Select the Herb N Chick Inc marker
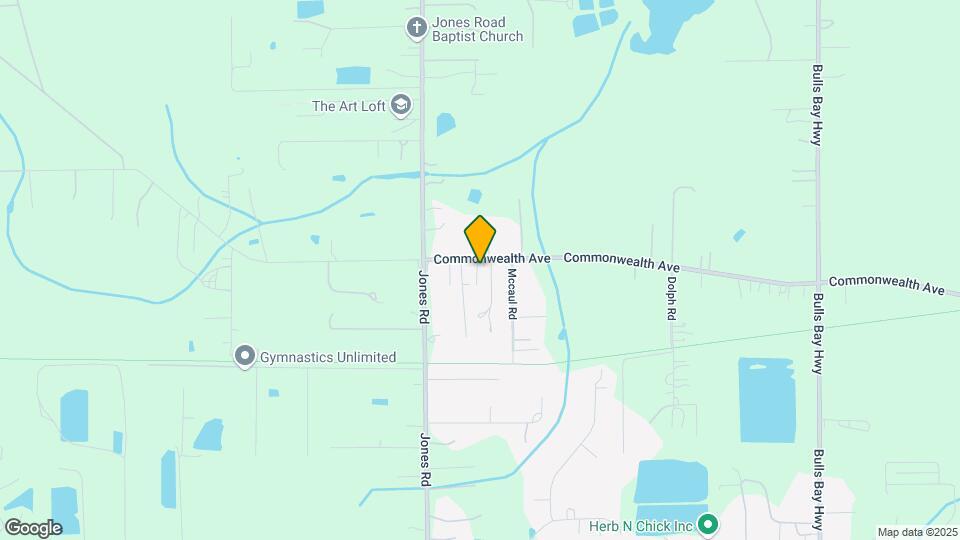Screen dimensions: 960x540 pyautogui.click(x=708, y=524)
